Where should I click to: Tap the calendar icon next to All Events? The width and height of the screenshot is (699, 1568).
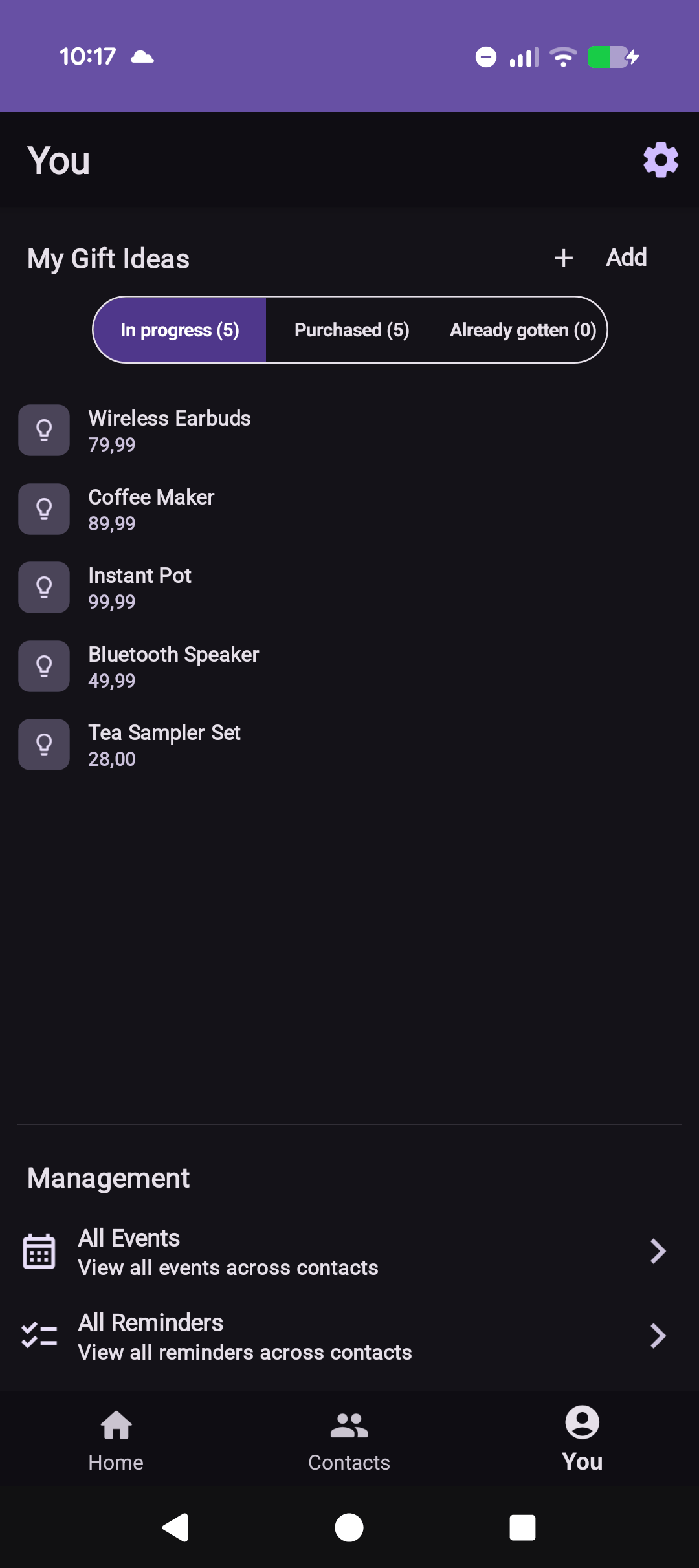point(39,1250)
